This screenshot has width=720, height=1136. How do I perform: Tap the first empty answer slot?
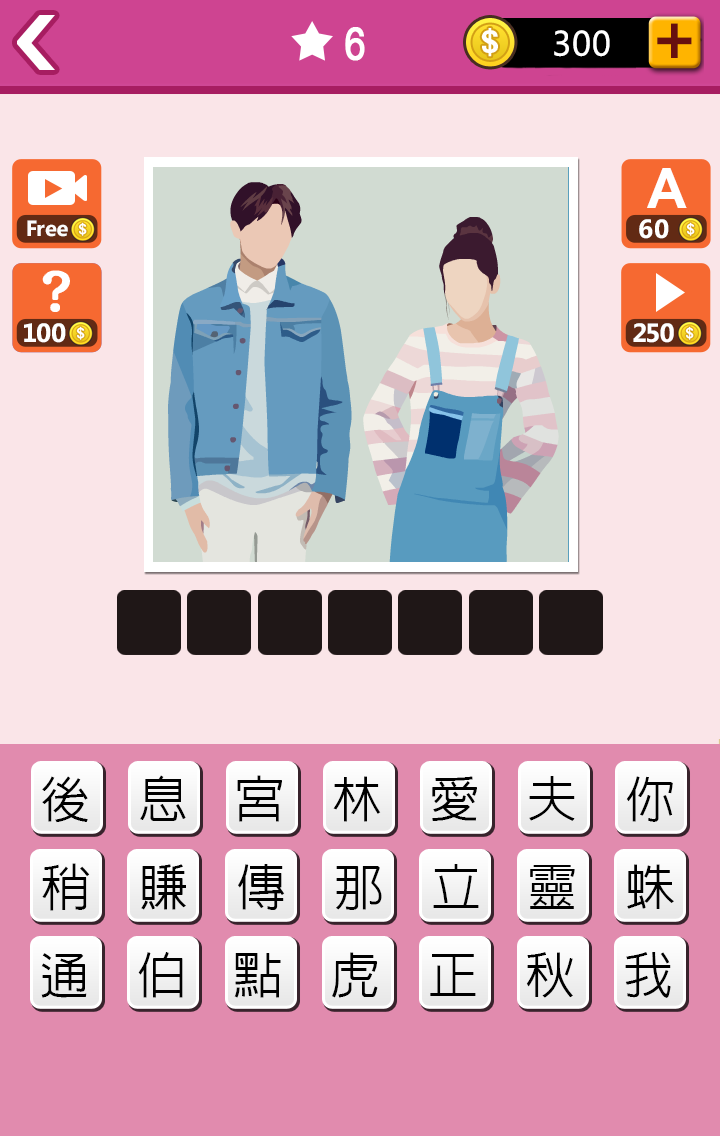(148, 622)
